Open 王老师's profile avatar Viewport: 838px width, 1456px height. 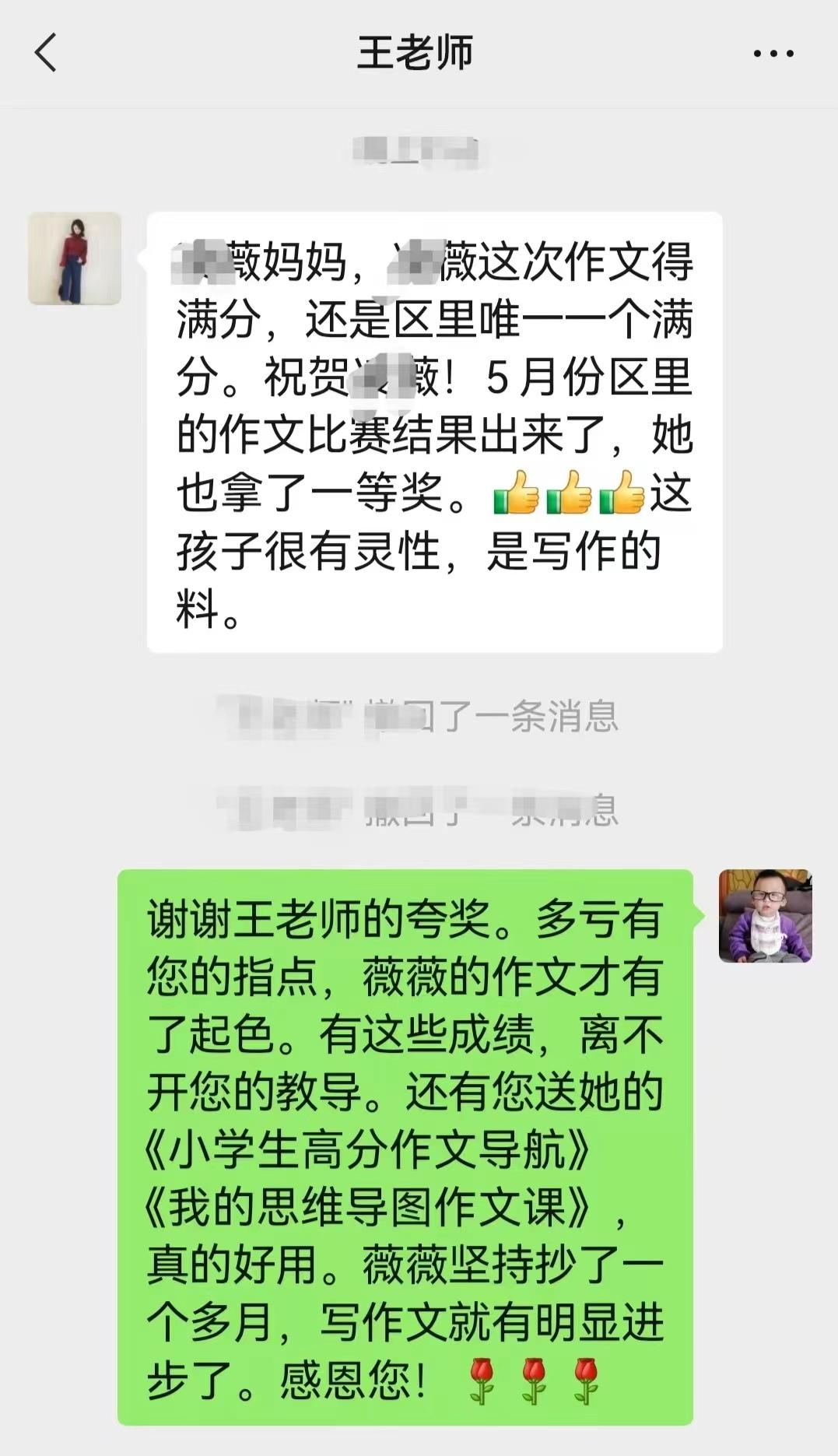75,258
